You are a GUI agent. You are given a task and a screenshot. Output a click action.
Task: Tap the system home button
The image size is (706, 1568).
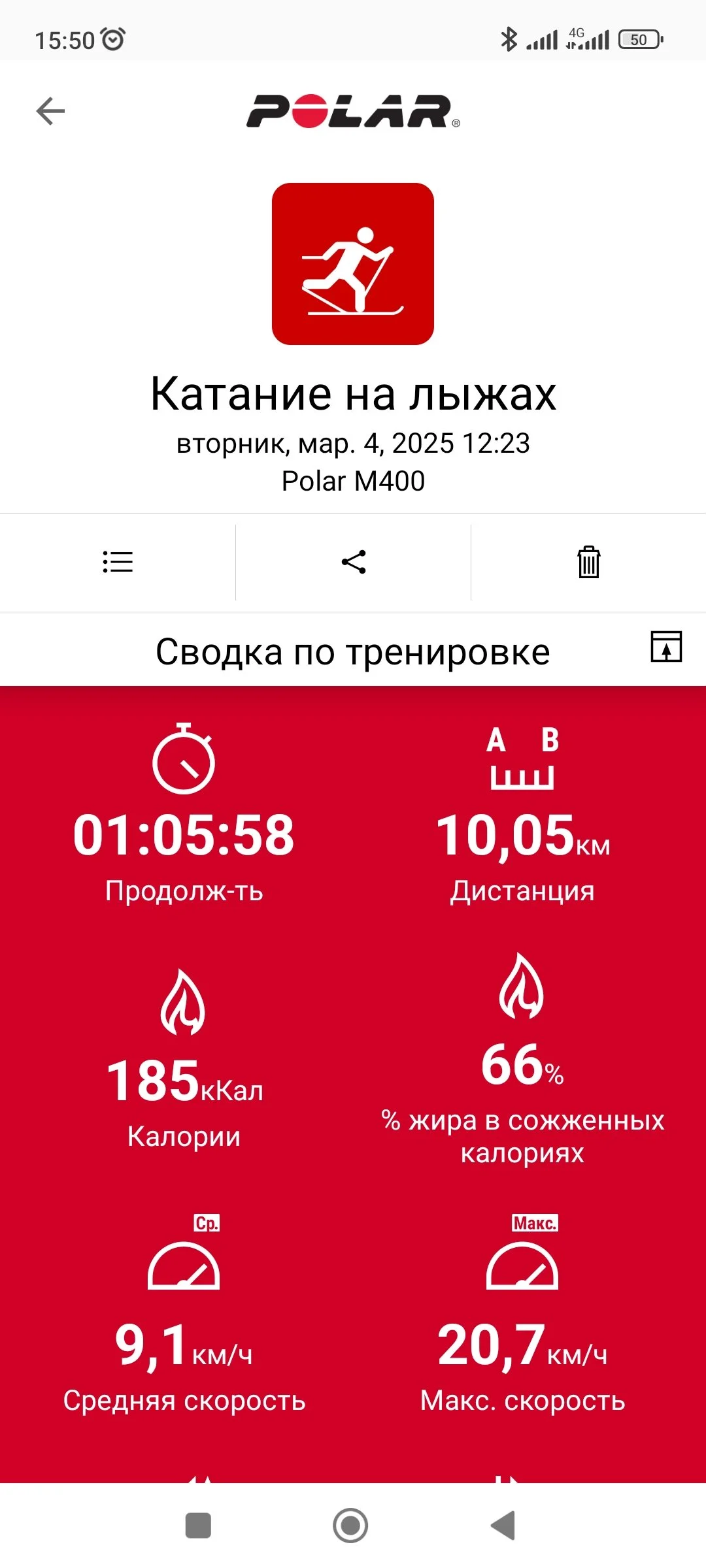click(x=350, y=1526)
